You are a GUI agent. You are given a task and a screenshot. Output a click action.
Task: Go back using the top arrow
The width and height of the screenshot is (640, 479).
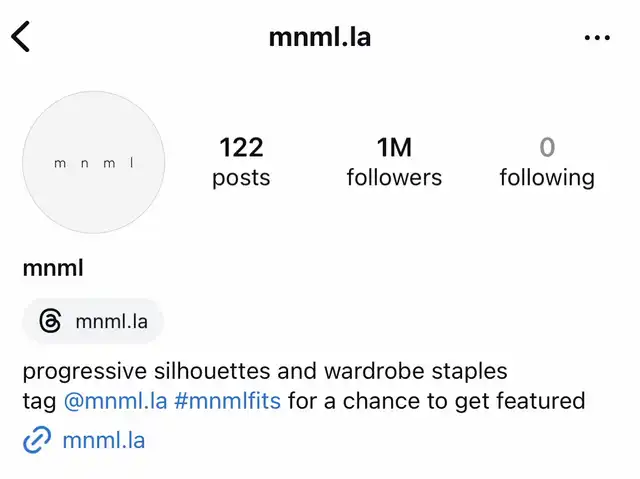(22, 37)
